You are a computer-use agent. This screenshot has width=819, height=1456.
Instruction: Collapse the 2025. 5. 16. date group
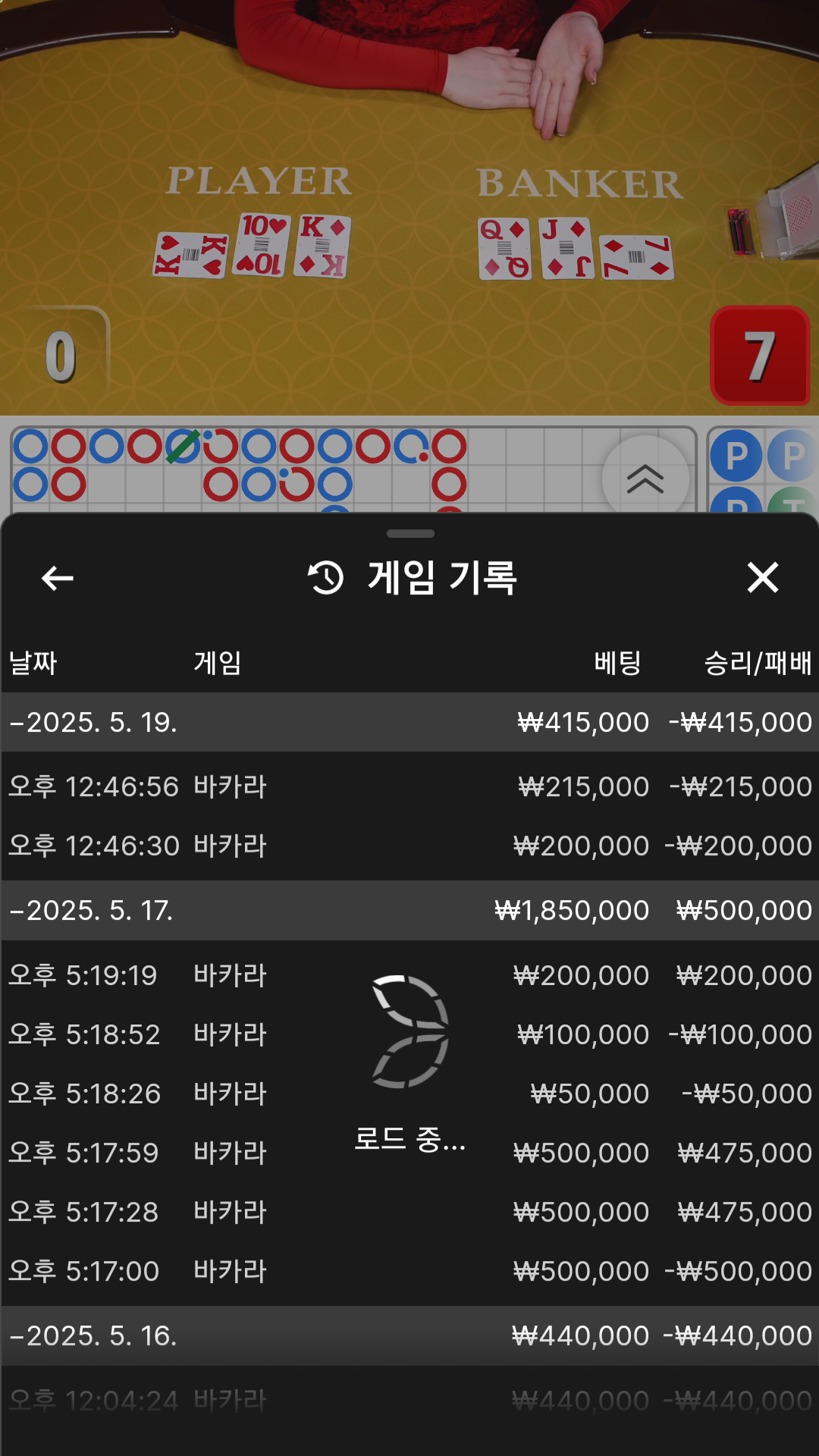(x=93, y=1335)
